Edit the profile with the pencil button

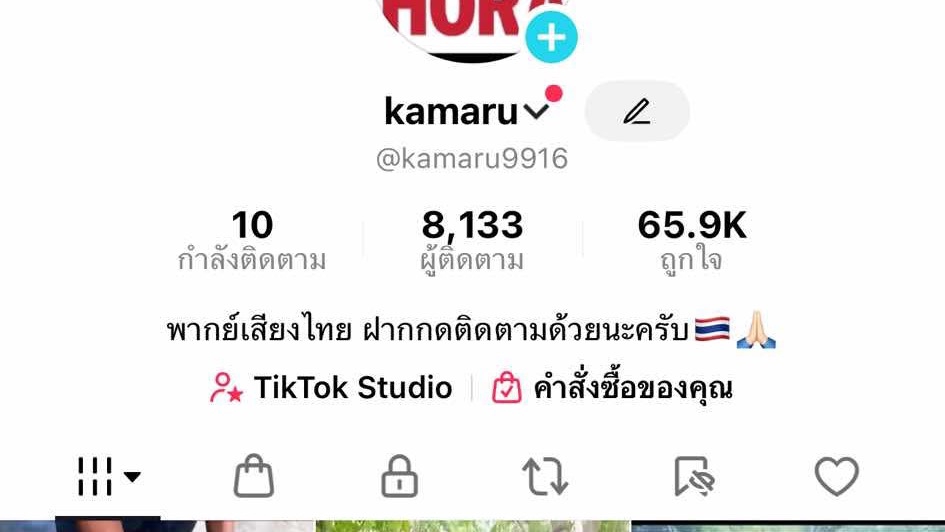coord(637,111)
